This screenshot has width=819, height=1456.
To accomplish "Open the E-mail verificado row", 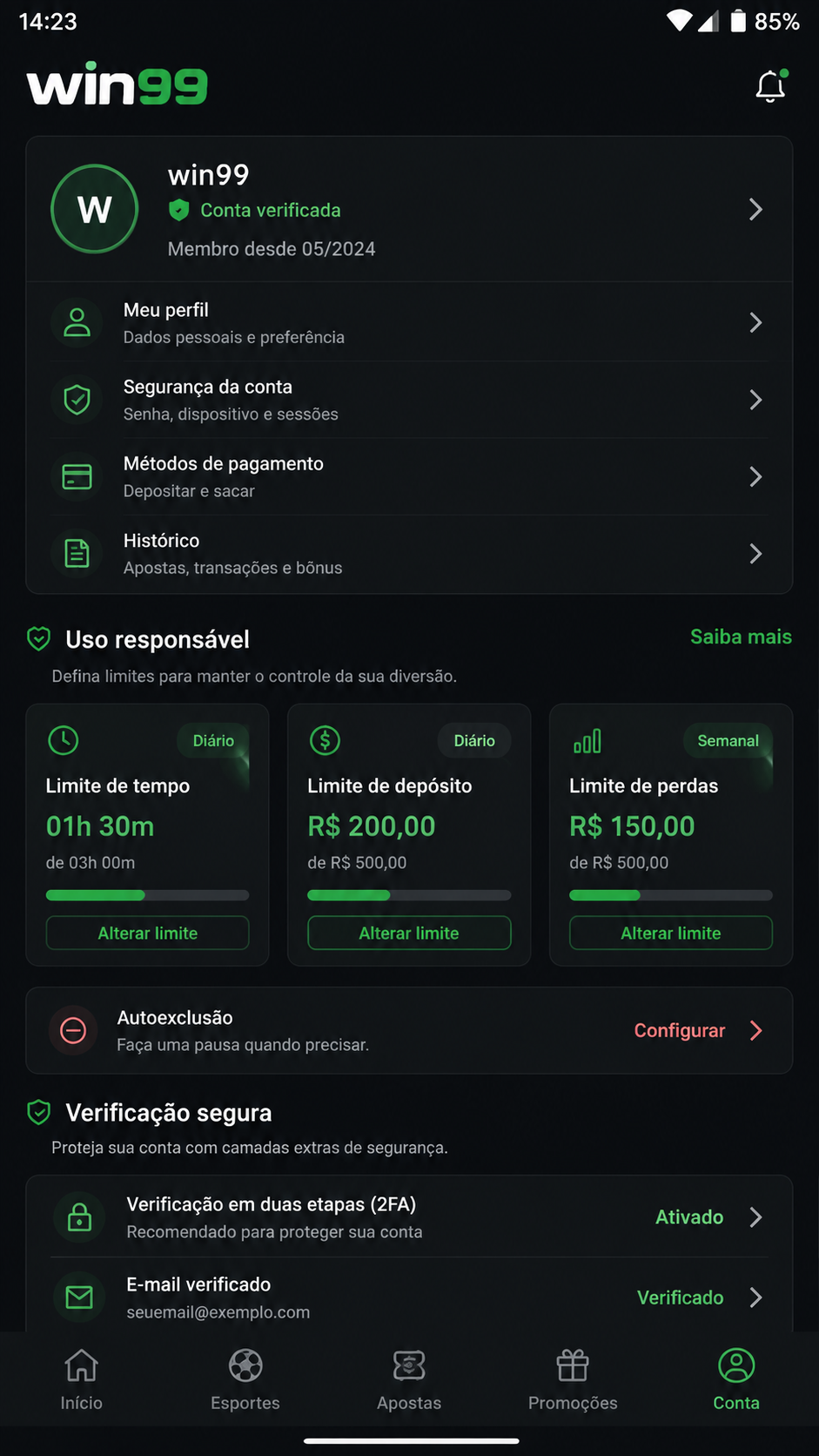I will click(409, 1297).
